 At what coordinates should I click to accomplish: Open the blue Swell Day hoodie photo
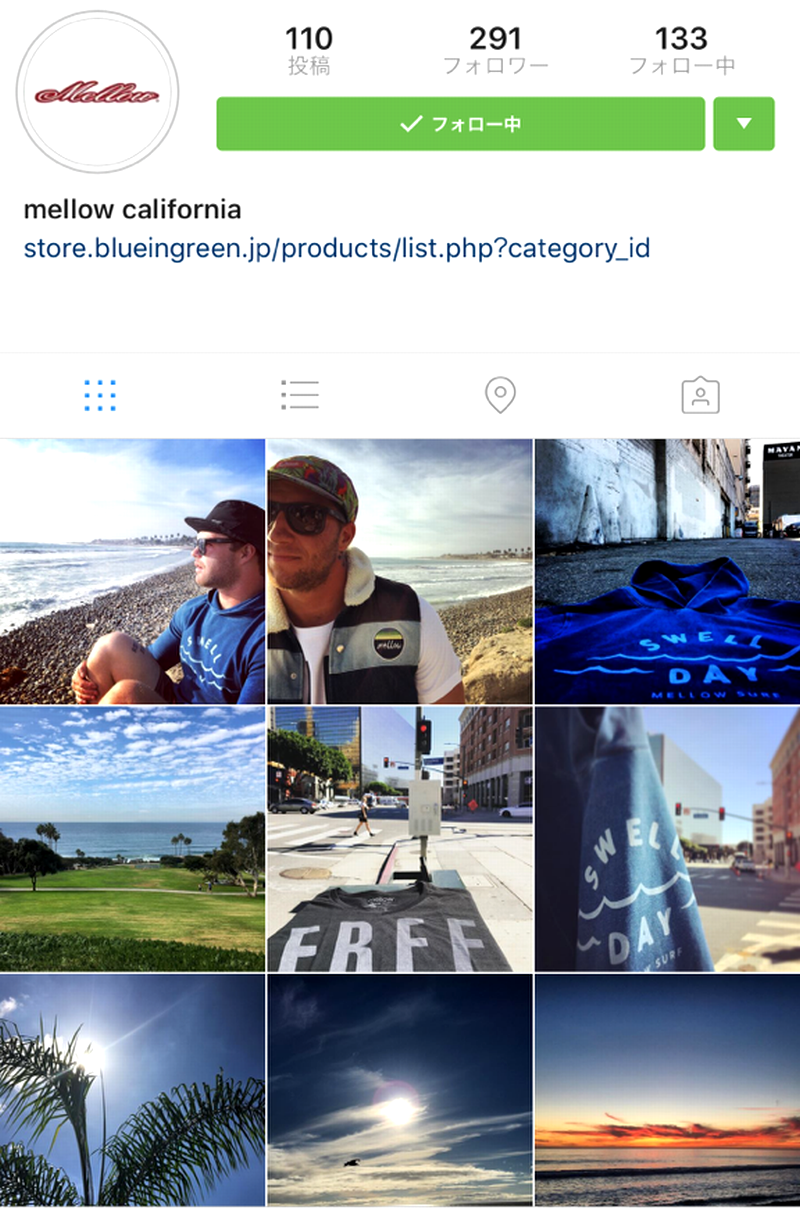click(x=667, y=572)
